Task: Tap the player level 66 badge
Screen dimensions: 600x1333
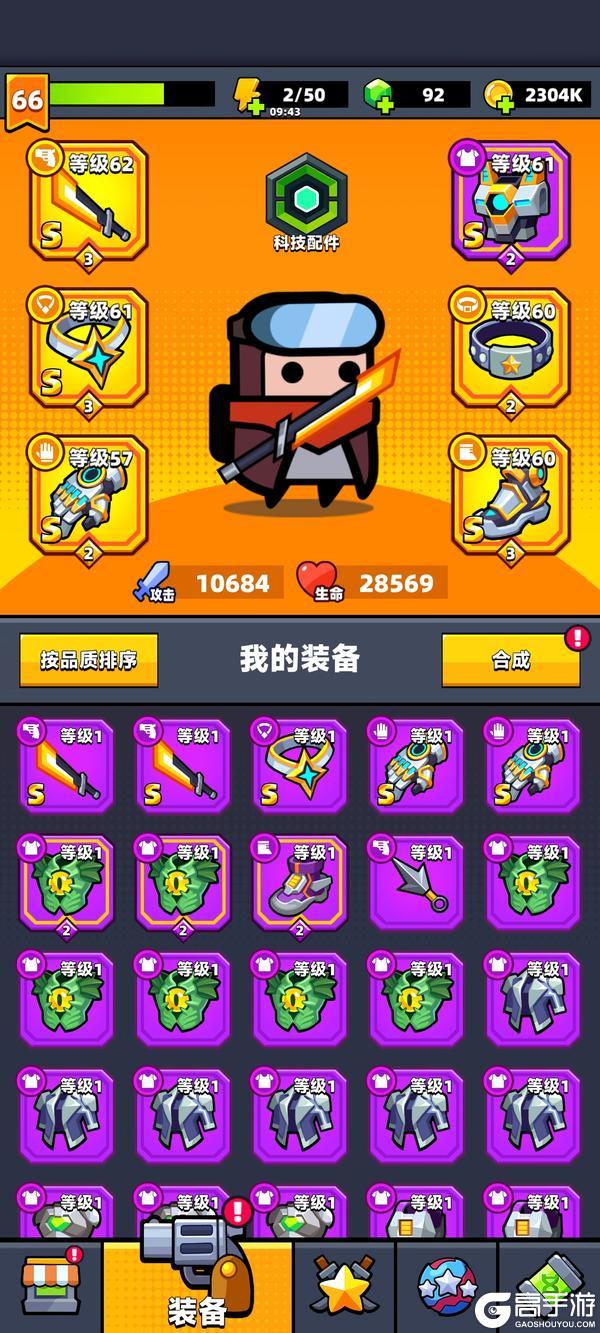Action: coord(27,100)
